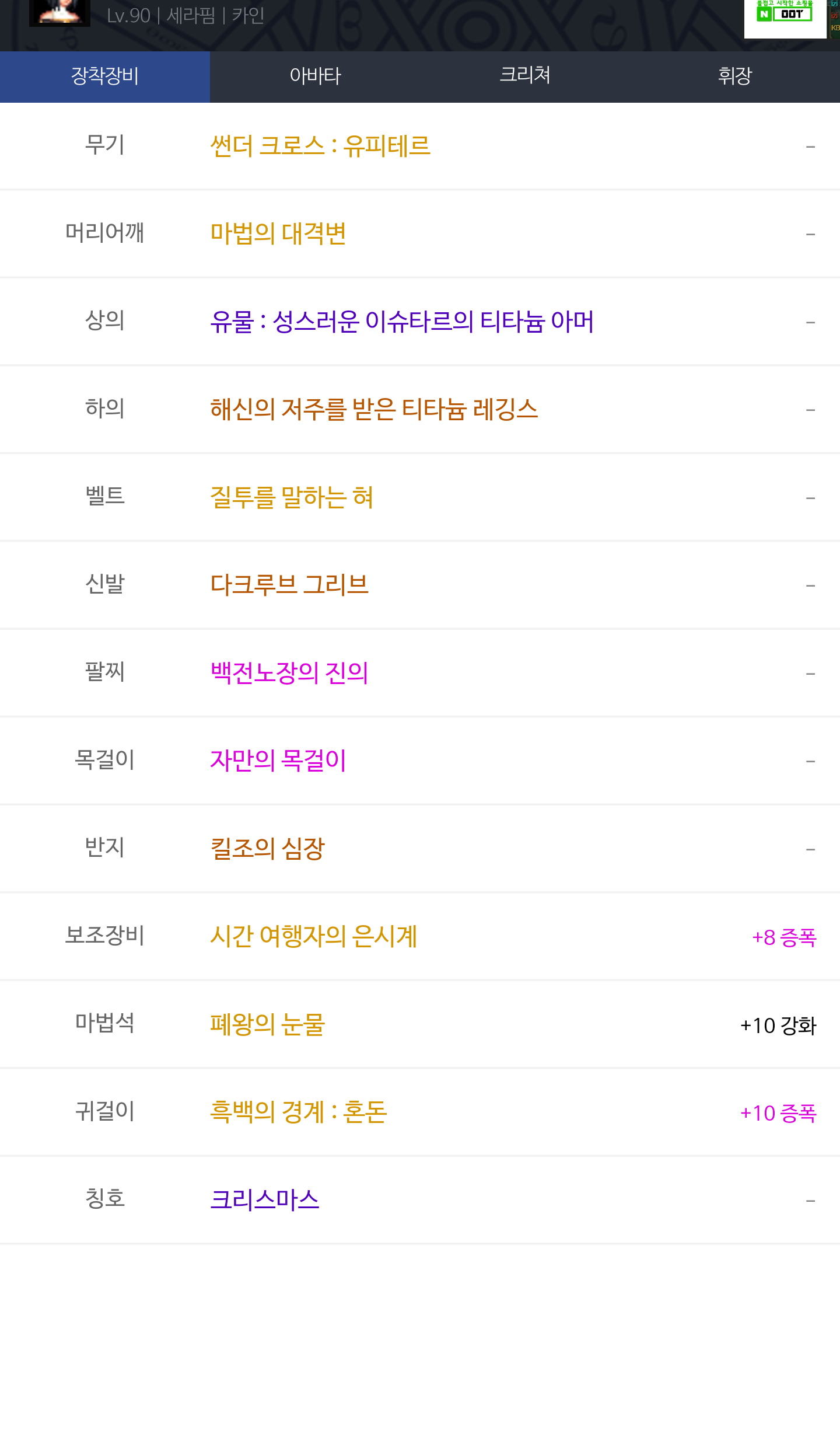Viewport: 840px width, 1437px height.
Task: Switch to the 크리쳐 tab
Action: pyautogui.click(x=525, y=76)
